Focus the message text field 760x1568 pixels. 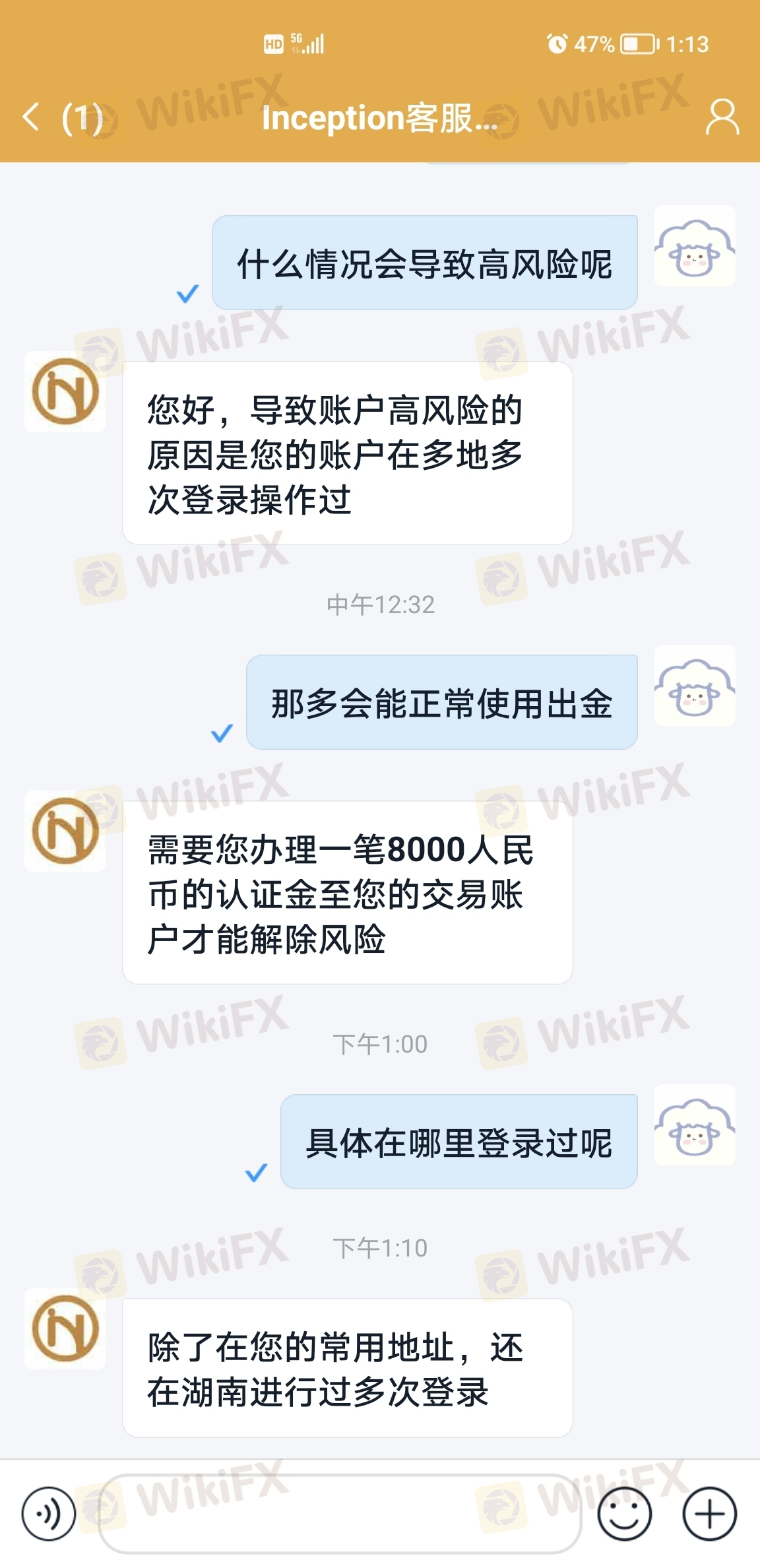click(x=340, y=1514)
